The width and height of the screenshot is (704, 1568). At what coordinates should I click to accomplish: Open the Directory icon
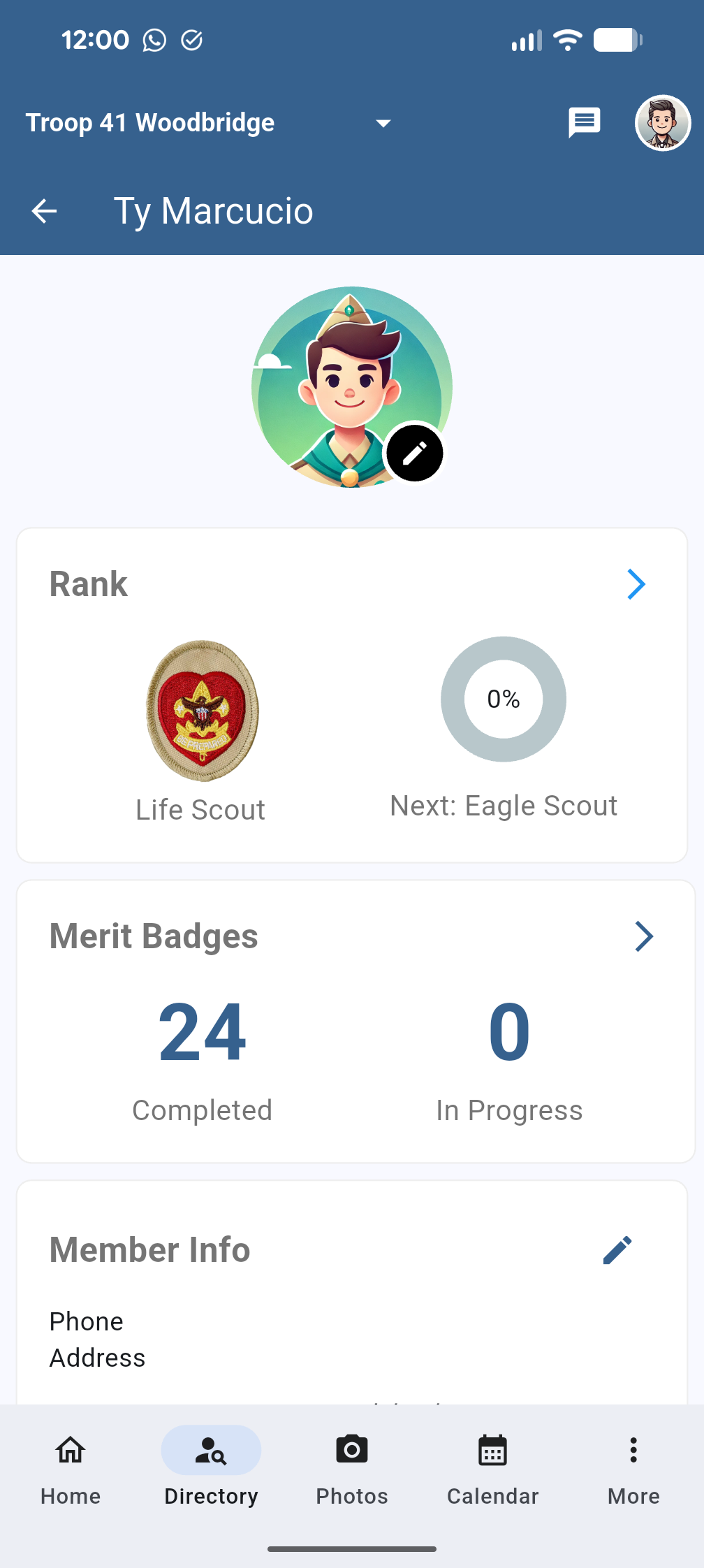pyautogui.click(x=211, y=1450)
